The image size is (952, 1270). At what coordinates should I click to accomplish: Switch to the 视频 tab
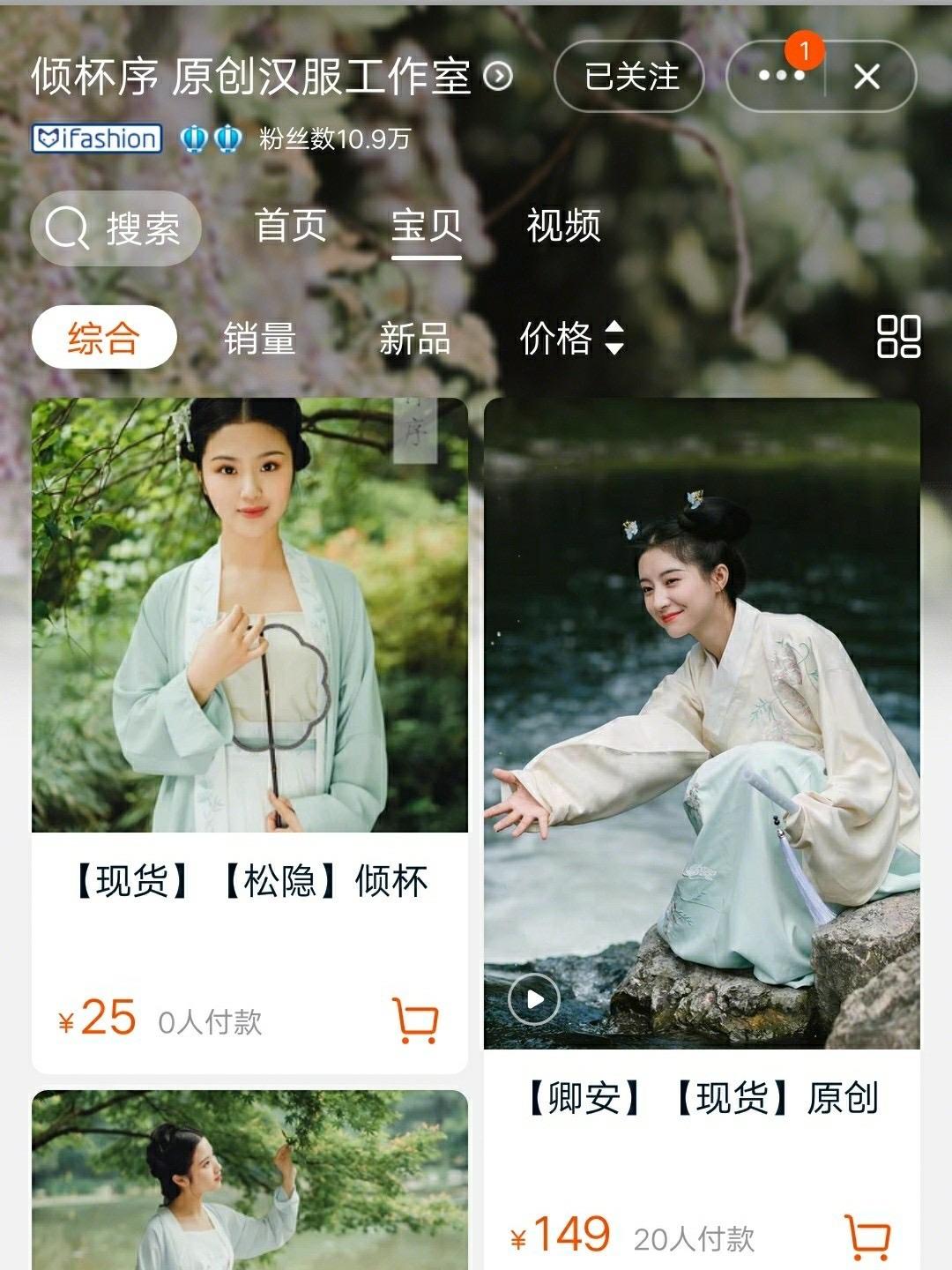point(563,227)
